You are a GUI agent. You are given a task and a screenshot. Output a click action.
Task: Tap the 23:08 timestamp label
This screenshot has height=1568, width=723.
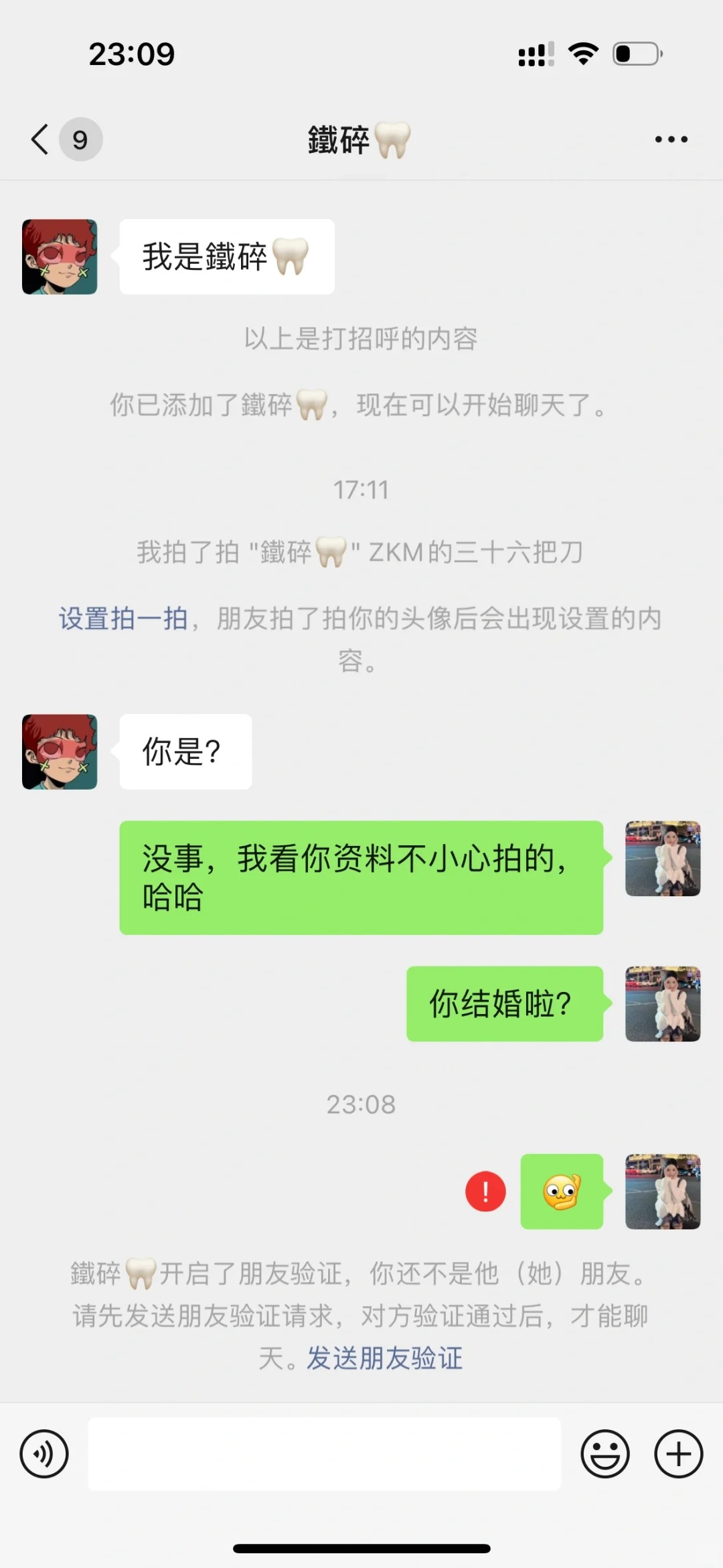(x=361, y=1105)
